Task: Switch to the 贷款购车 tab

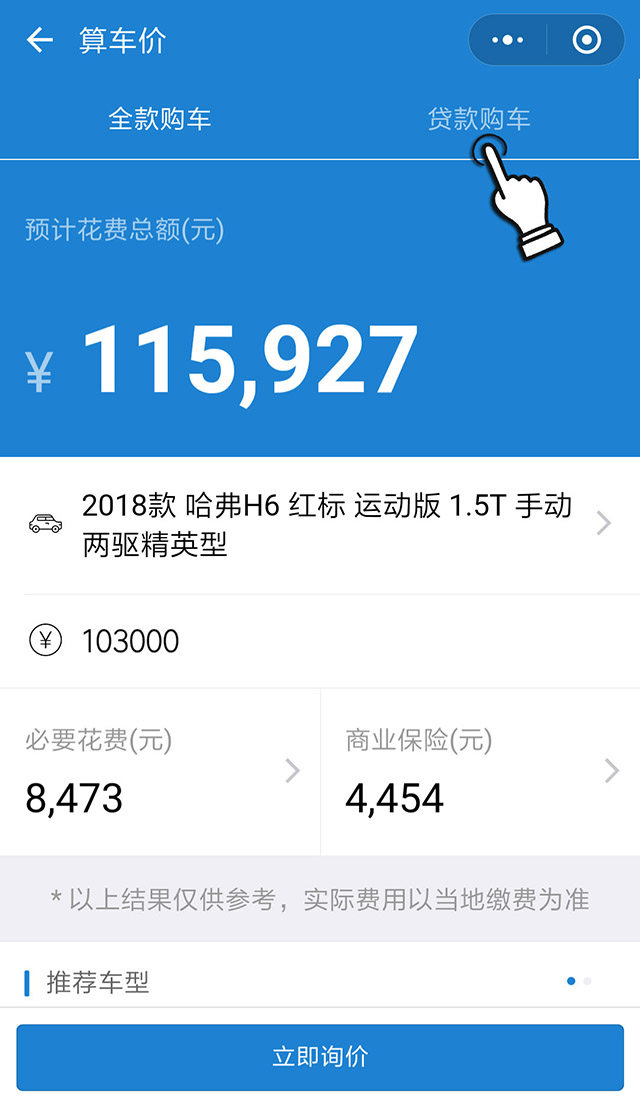Action: tap(479, 119)
